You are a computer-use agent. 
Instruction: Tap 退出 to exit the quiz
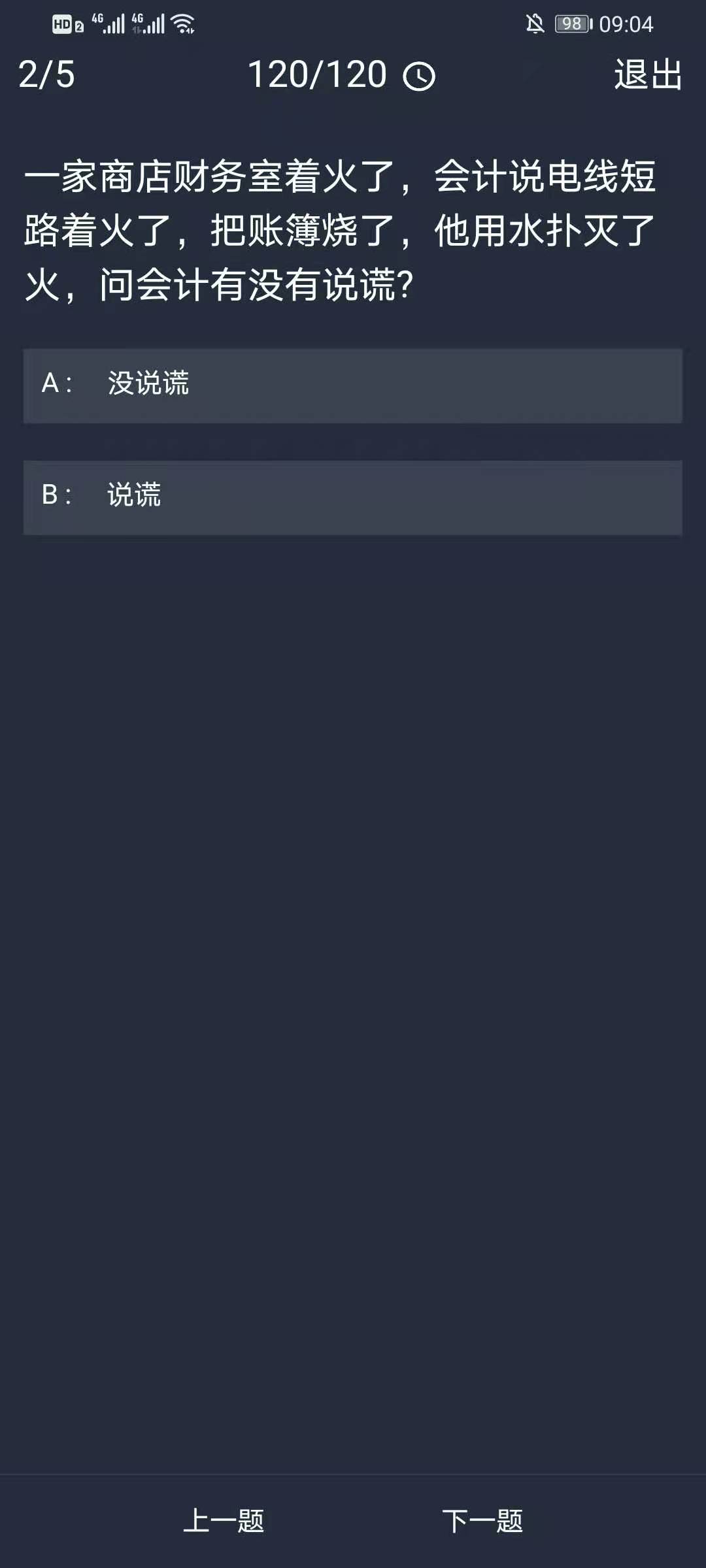(x=648, y=74)
